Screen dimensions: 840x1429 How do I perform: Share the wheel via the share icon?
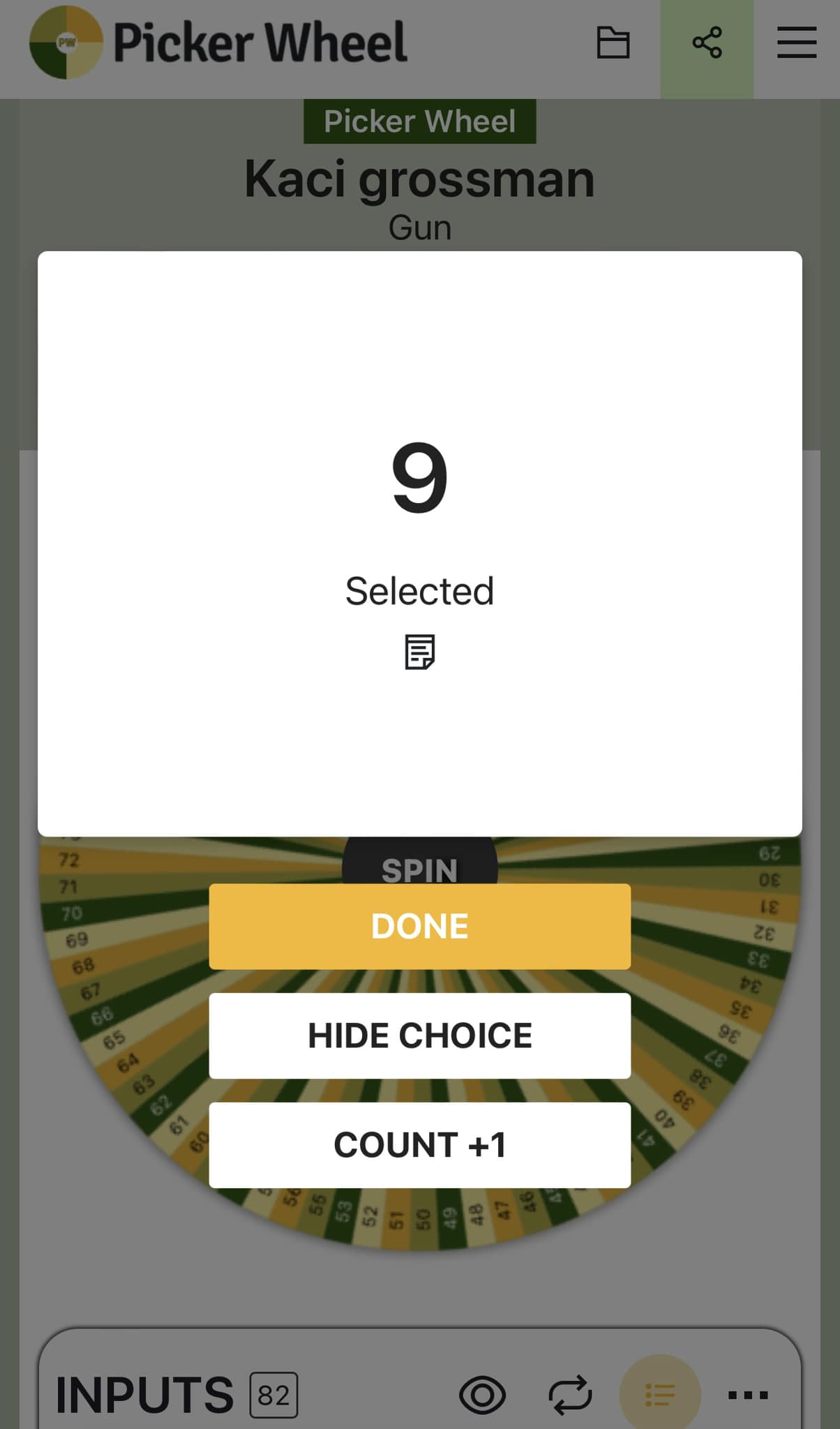click(x=707, y=43)
